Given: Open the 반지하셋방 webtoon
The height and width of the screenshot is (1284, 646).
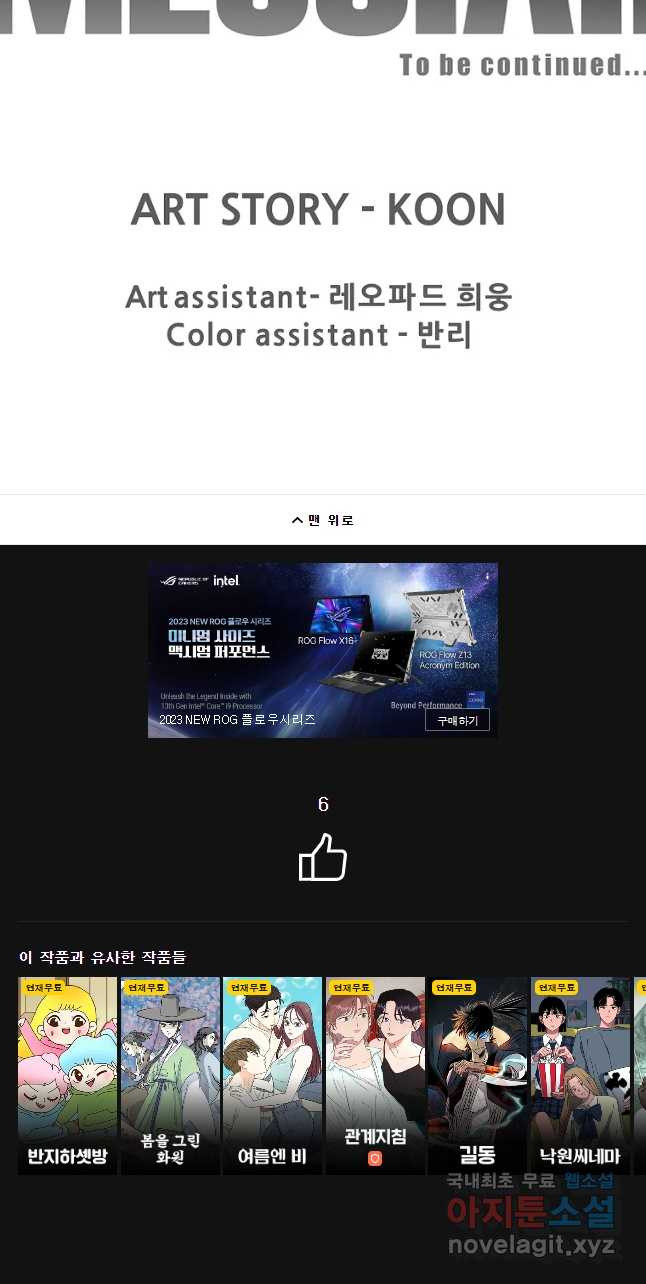Looking at the screenshot, I should pos(67,1075).
